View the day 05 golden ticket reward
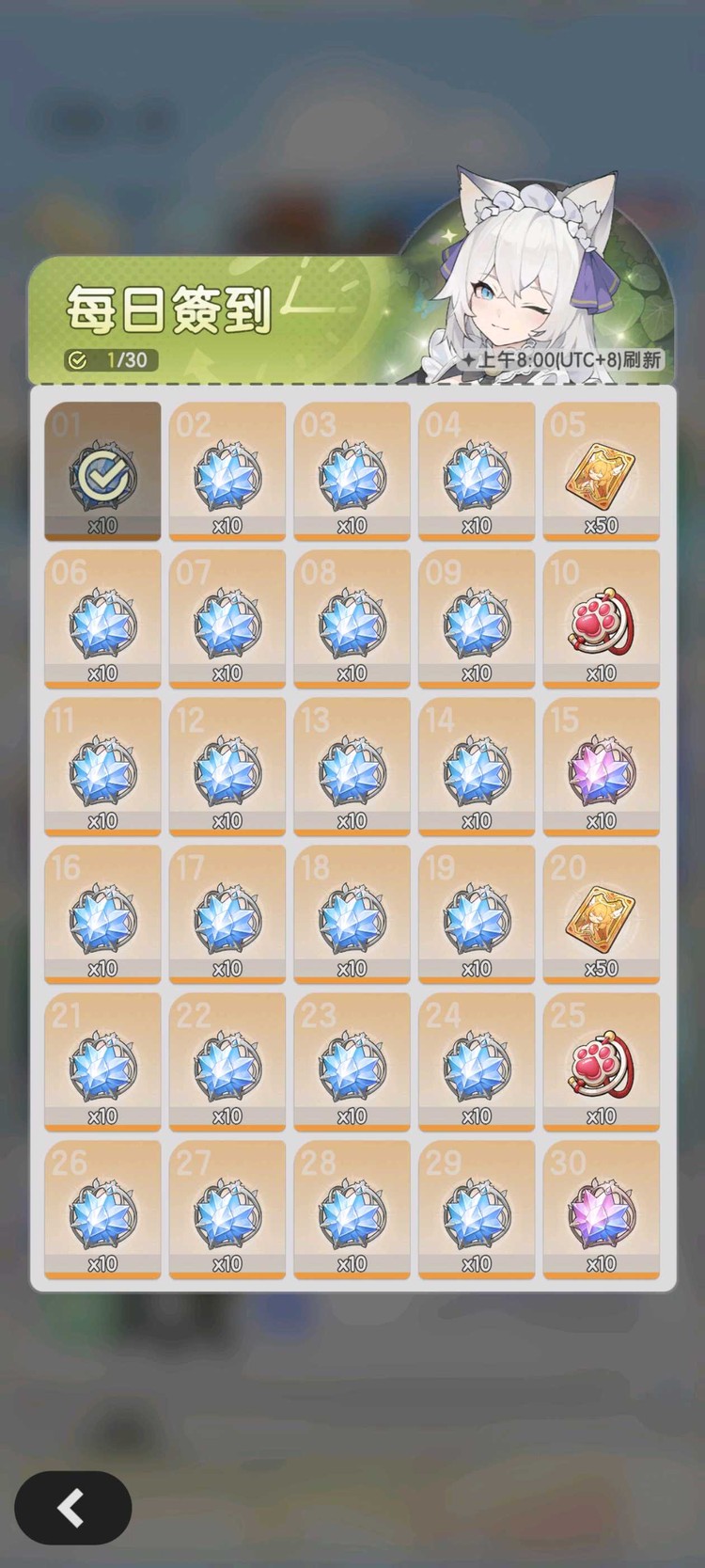This screenshot has height=1568, width=705. (601, 471)
